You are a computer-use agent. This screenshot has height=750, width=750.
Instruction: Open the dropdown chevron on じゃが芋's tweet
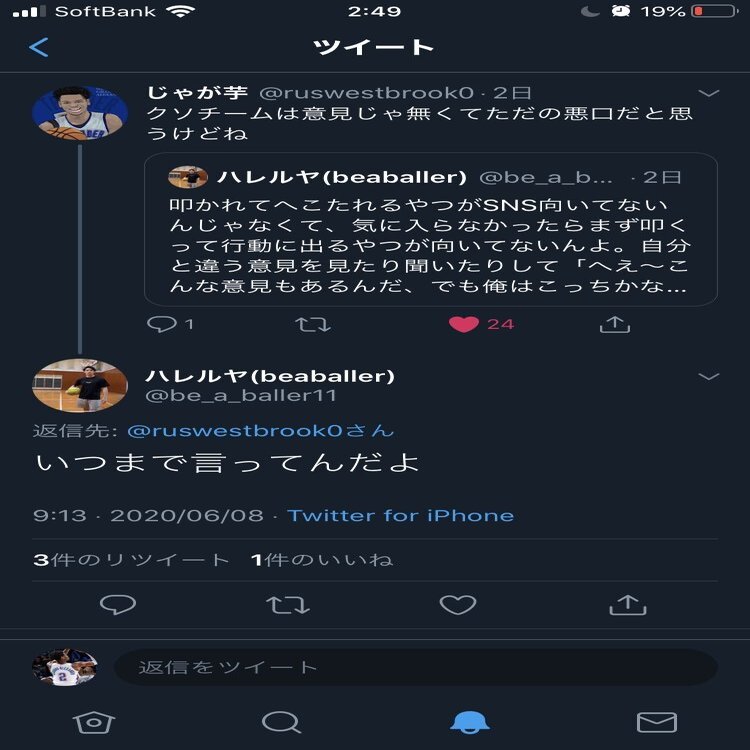click(708, 93)
